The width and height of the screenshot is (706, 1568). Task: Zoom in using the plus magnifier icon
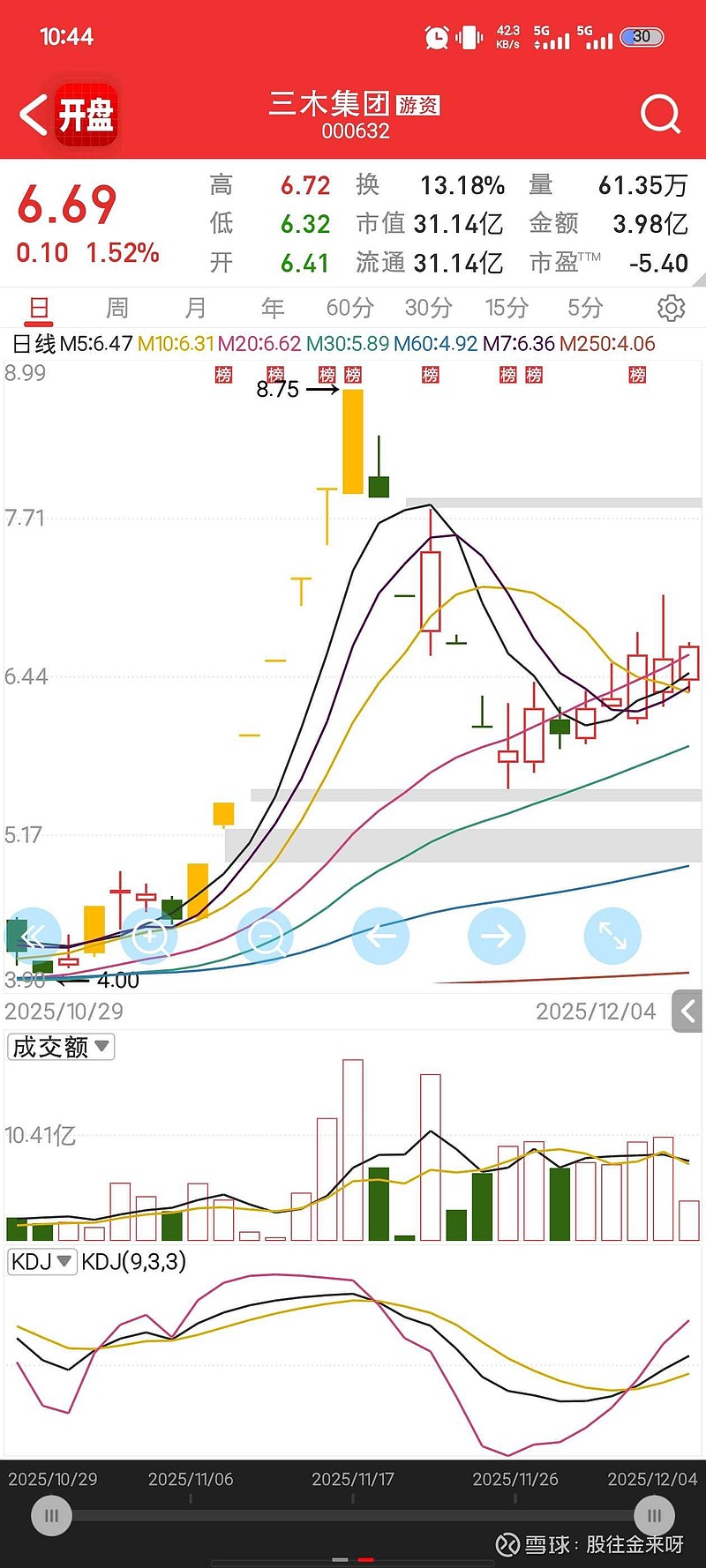(x=149, y=937)
